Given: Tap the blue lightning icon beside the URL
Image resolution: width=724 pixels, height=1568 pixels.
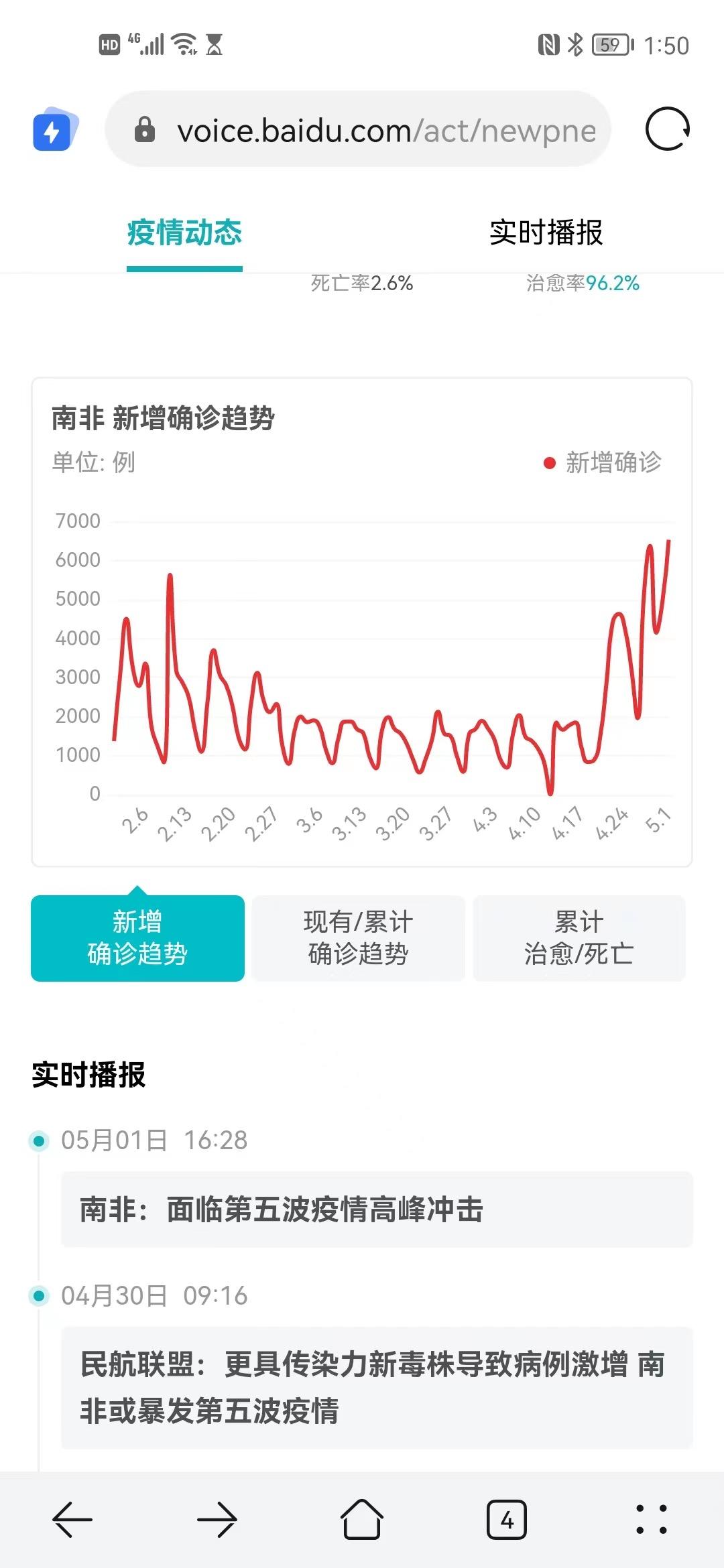Looking at the screenshot, I should pyautogui.click(x=55, y=129).
